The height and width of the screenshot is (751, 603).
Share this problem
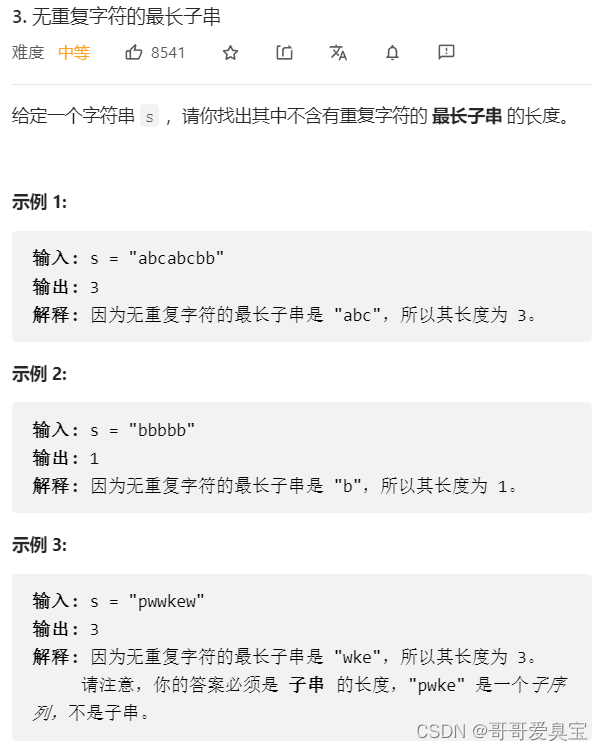point(284,53)
